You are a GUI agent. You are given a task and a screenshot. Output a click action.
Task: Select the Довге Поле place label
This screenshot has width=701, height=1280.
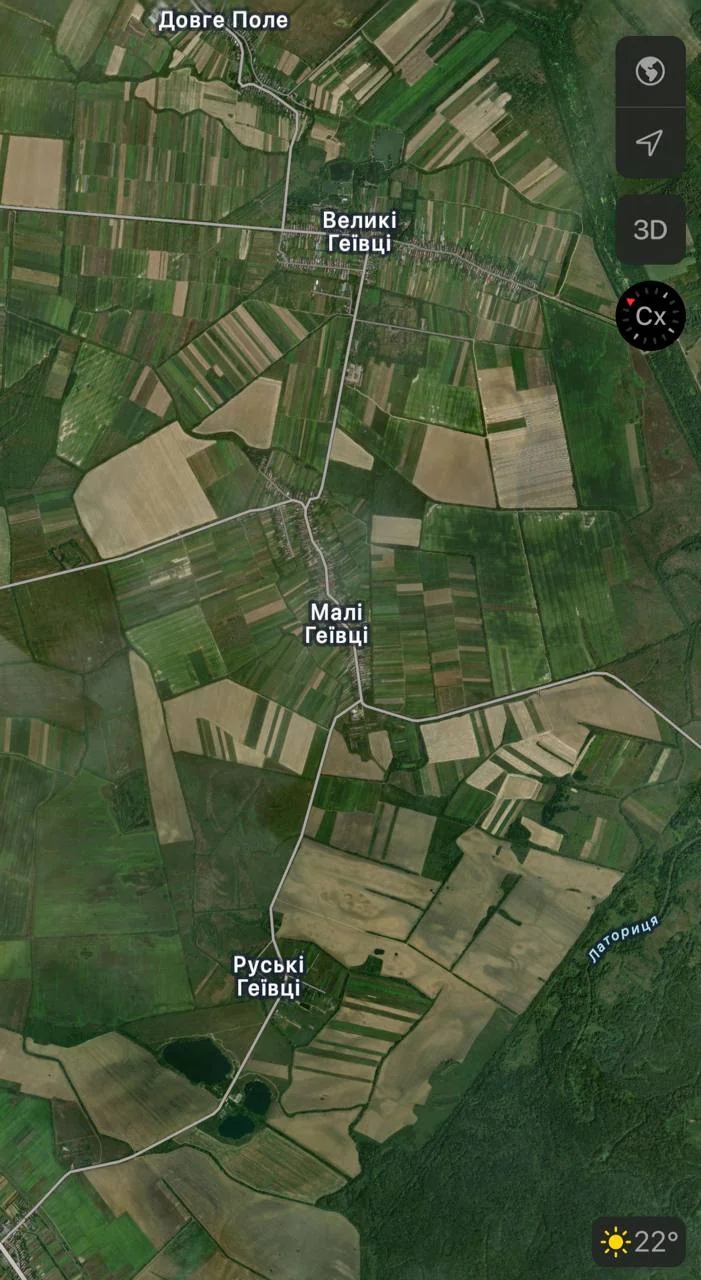click(x=223, y=20)
